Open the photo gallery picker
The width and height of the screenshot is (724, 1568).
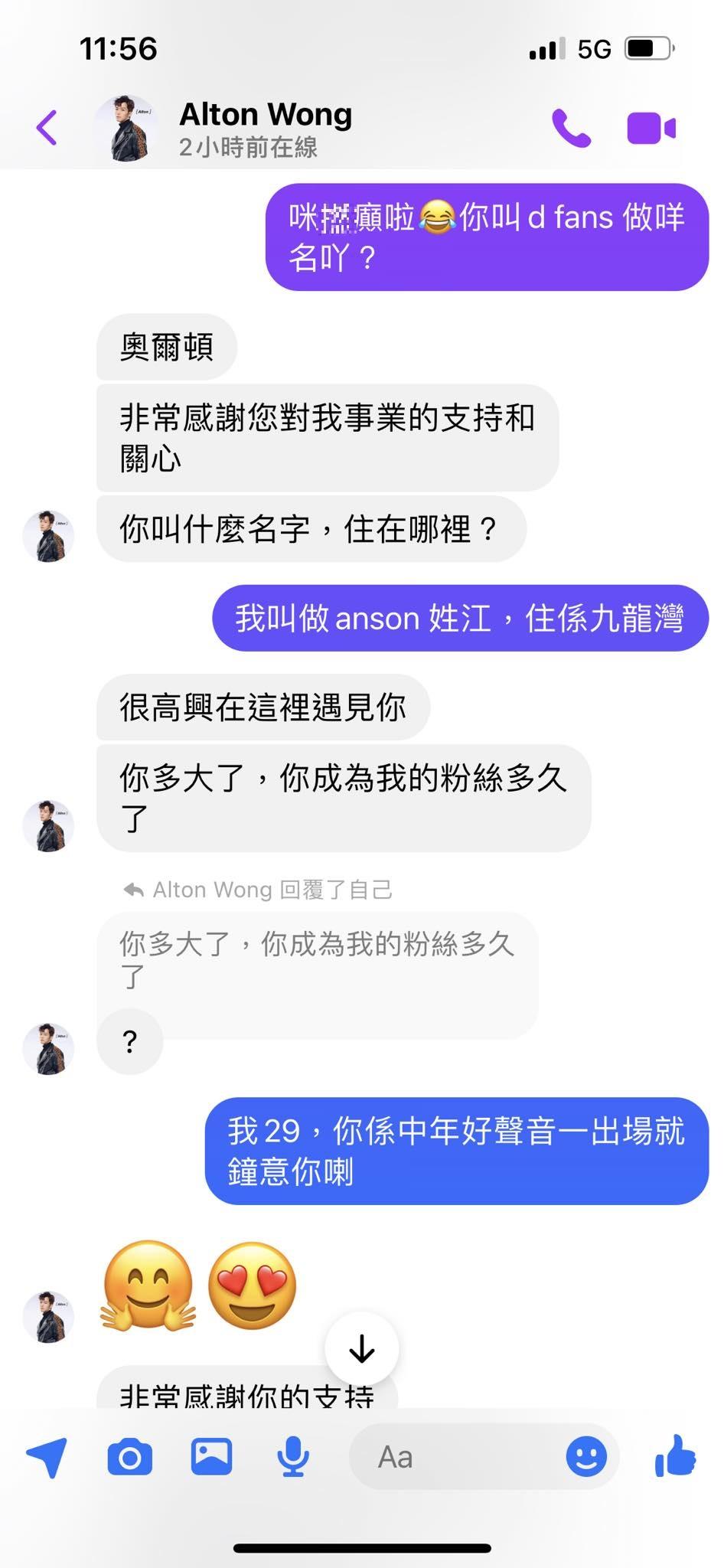click(211, 1457)
